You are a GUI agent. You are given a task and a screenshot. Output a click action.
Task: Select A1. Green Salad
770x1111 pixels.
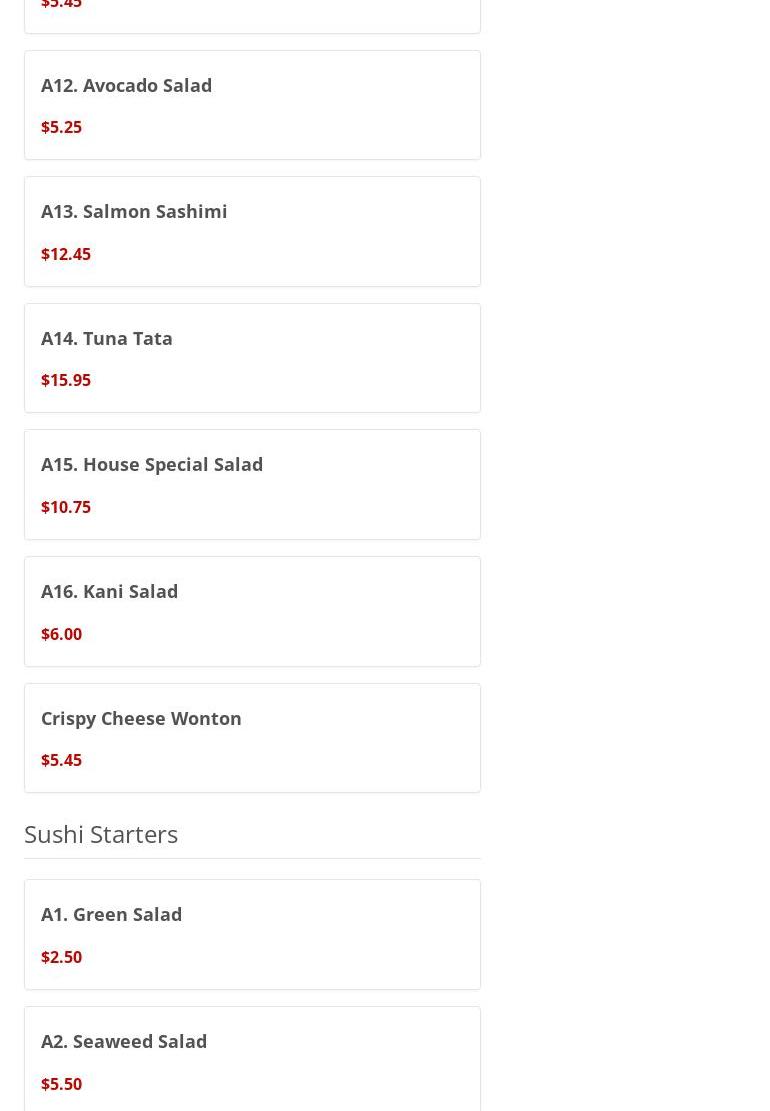252,934
